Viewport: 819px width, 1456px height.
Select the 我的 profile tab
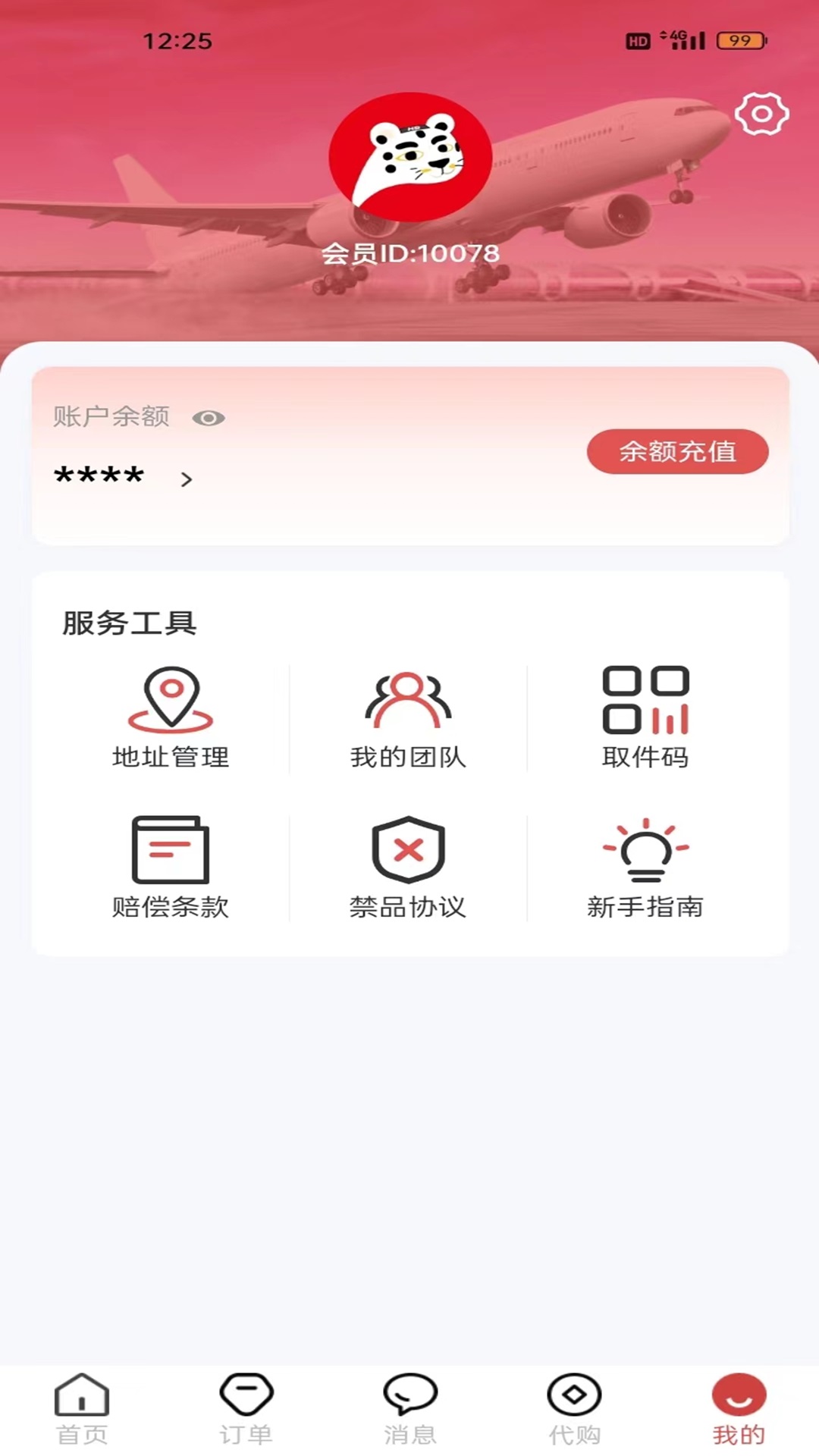coord(739,1409)
